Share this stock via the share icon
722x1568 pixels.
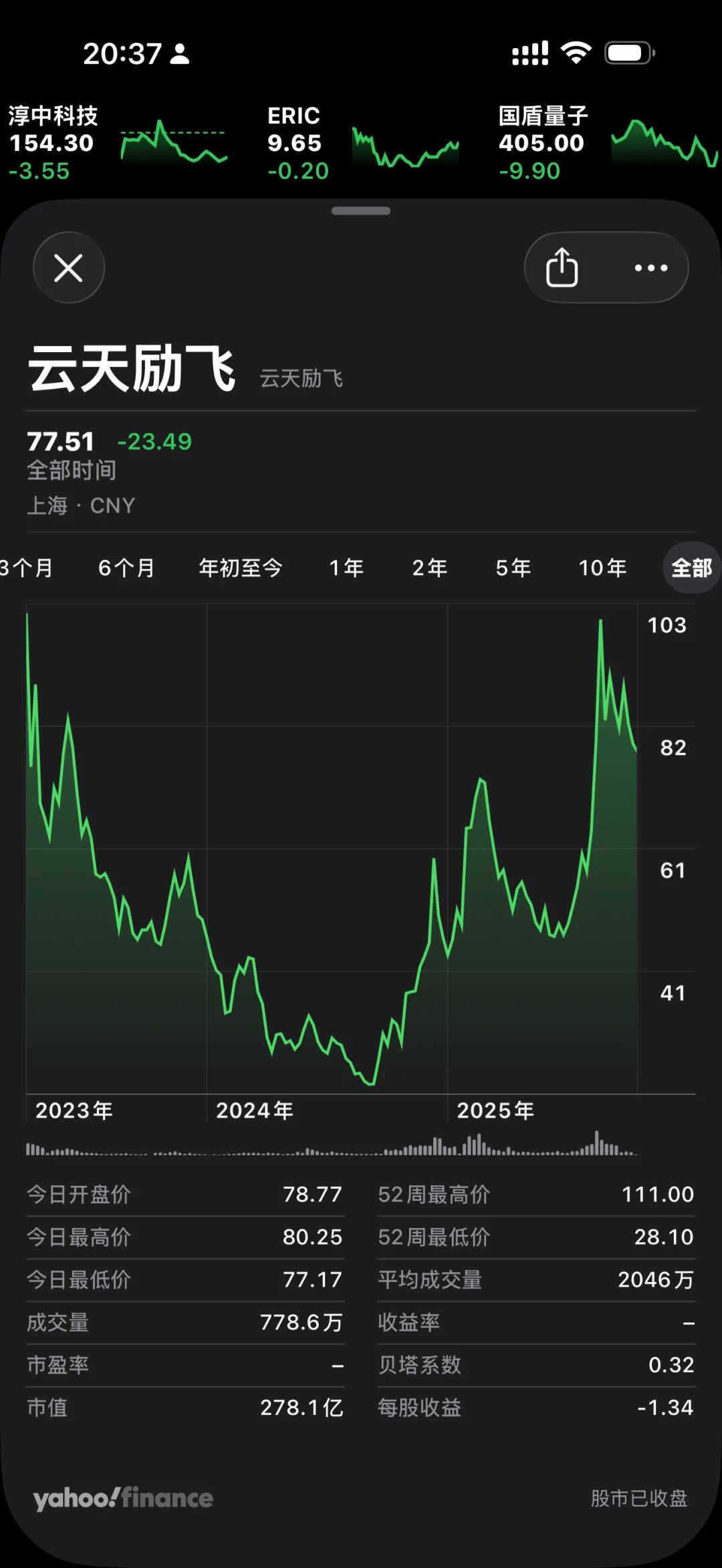click(562, 268)
